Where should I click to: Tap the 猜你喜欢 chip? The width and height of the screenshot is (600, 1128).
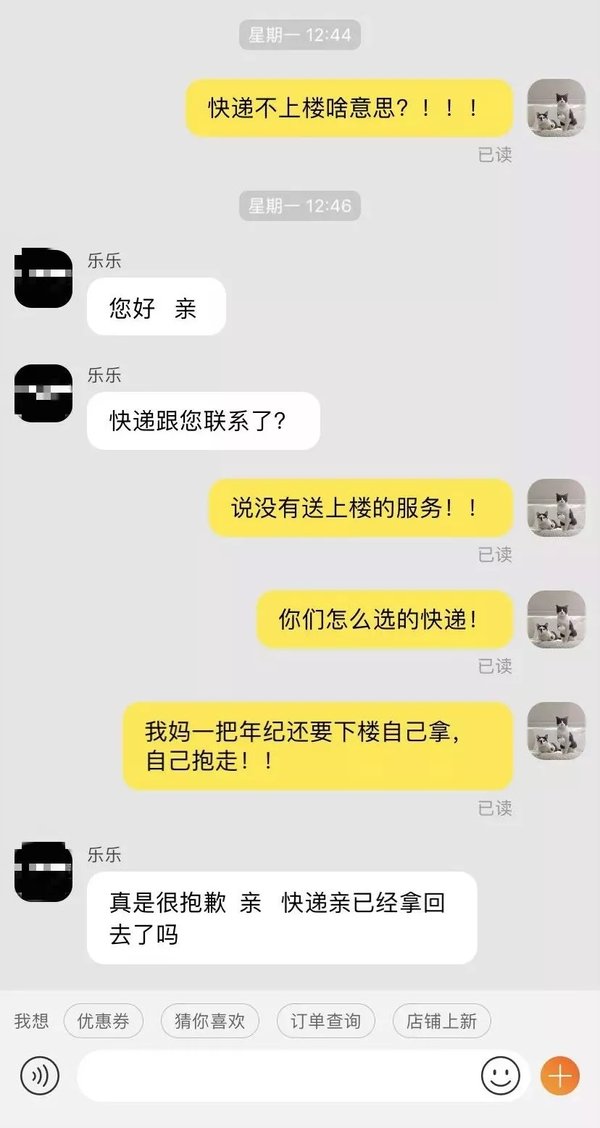tap(210, 1021)
